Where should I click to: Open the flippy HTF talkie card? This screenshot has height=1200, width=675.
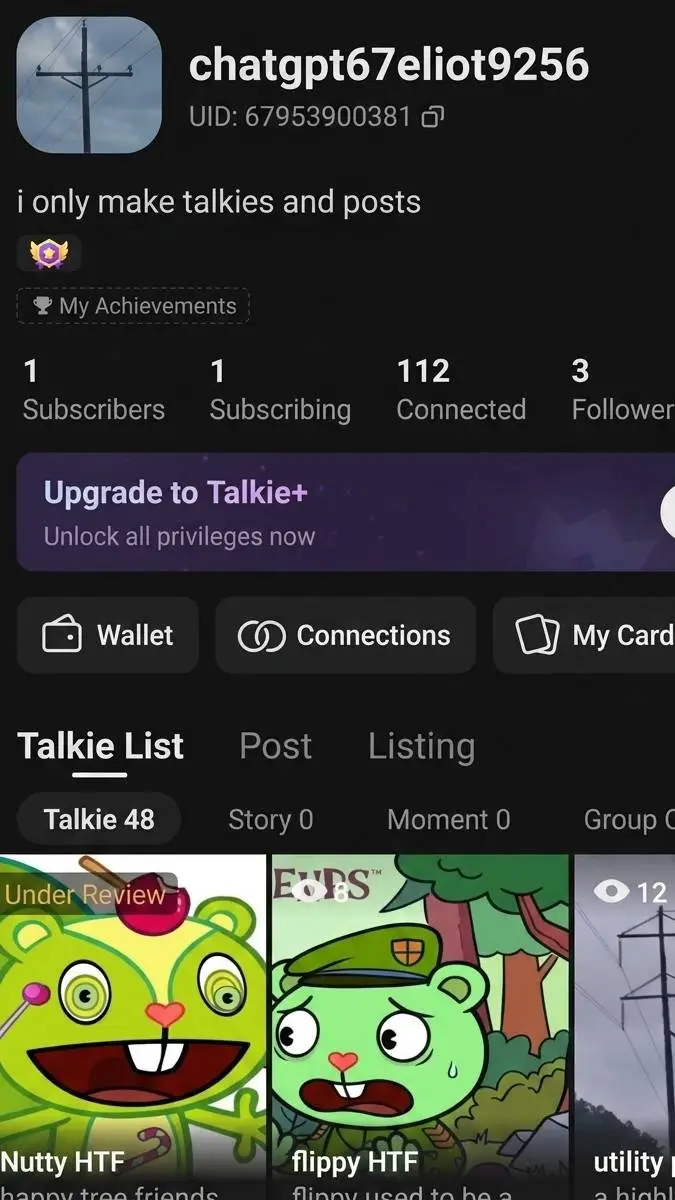420,1027
